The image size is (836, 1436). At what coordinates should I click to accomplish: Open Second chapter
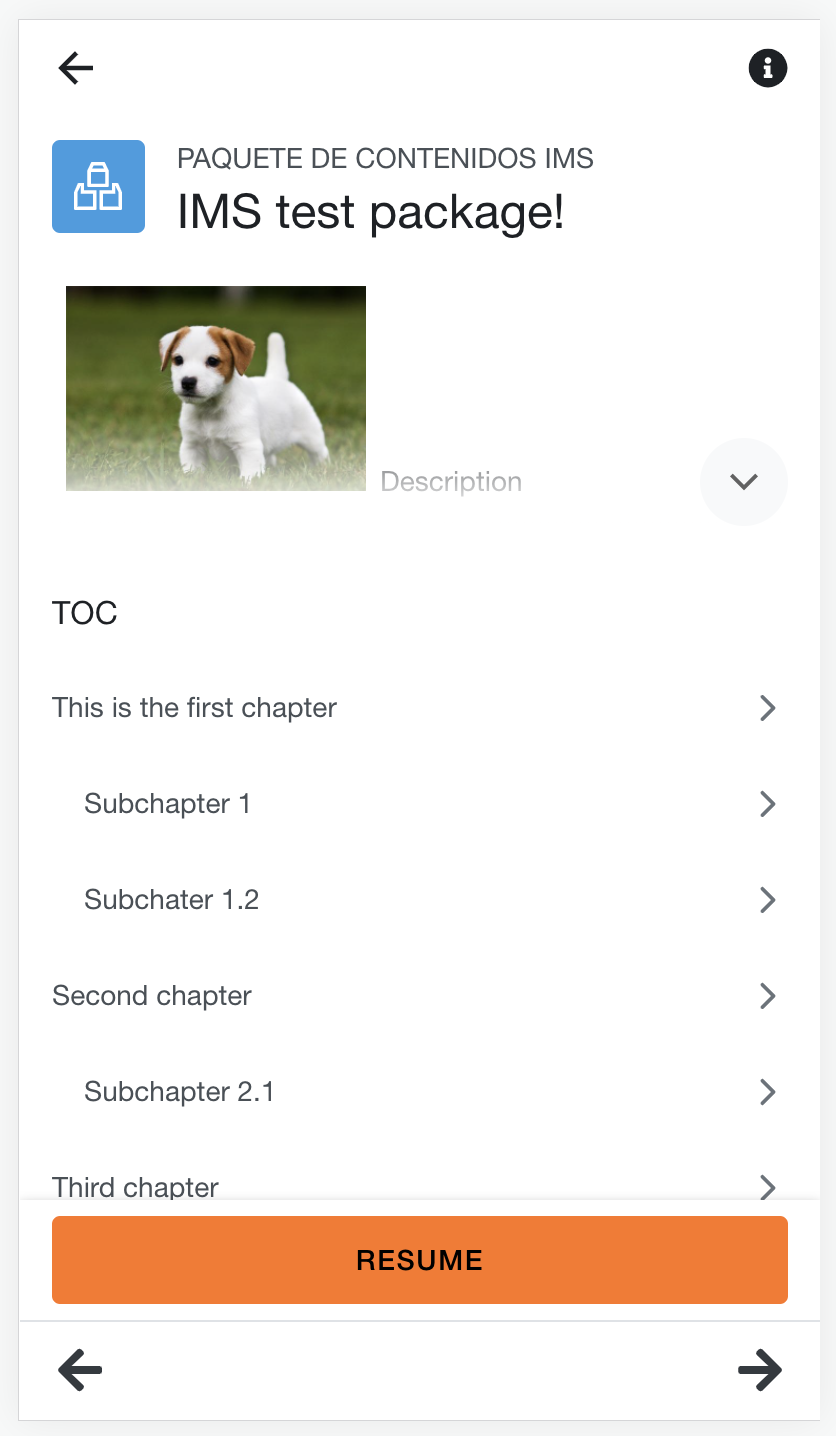tap(419, 996)
